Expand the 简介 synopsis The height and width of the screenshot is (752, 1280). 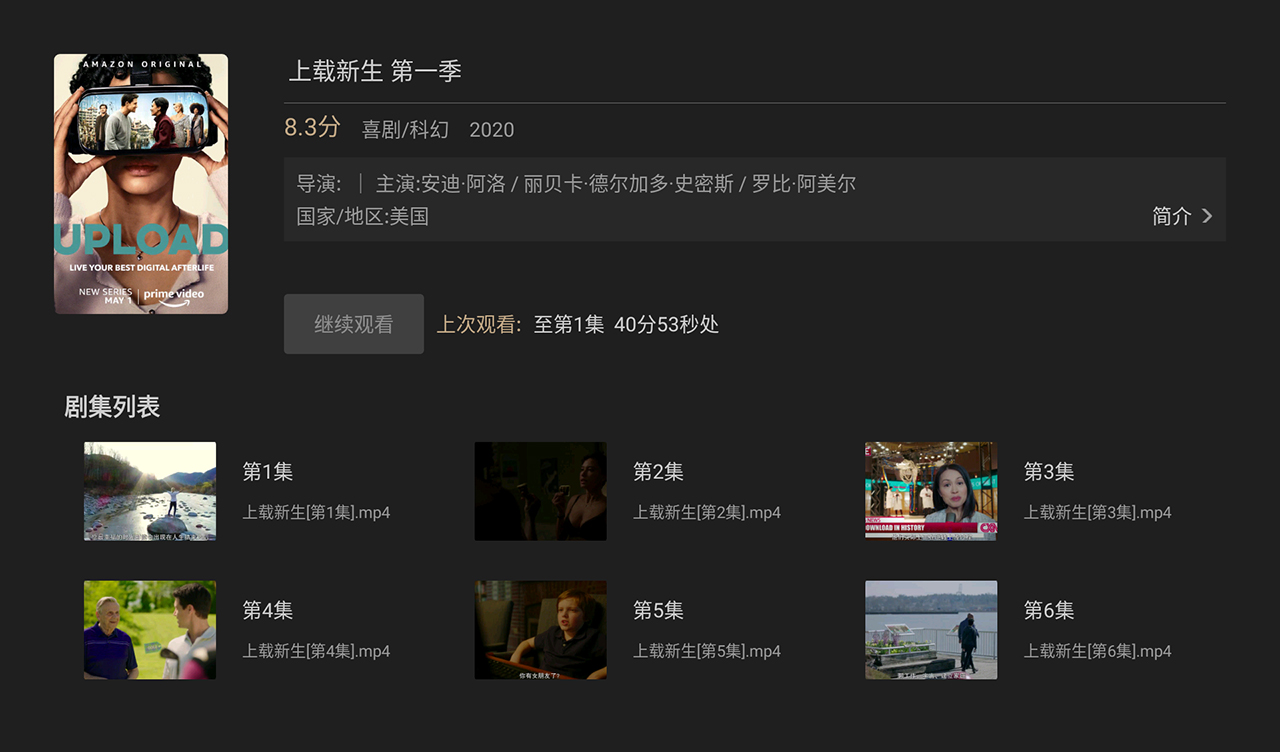click(x=1182, y=216)
